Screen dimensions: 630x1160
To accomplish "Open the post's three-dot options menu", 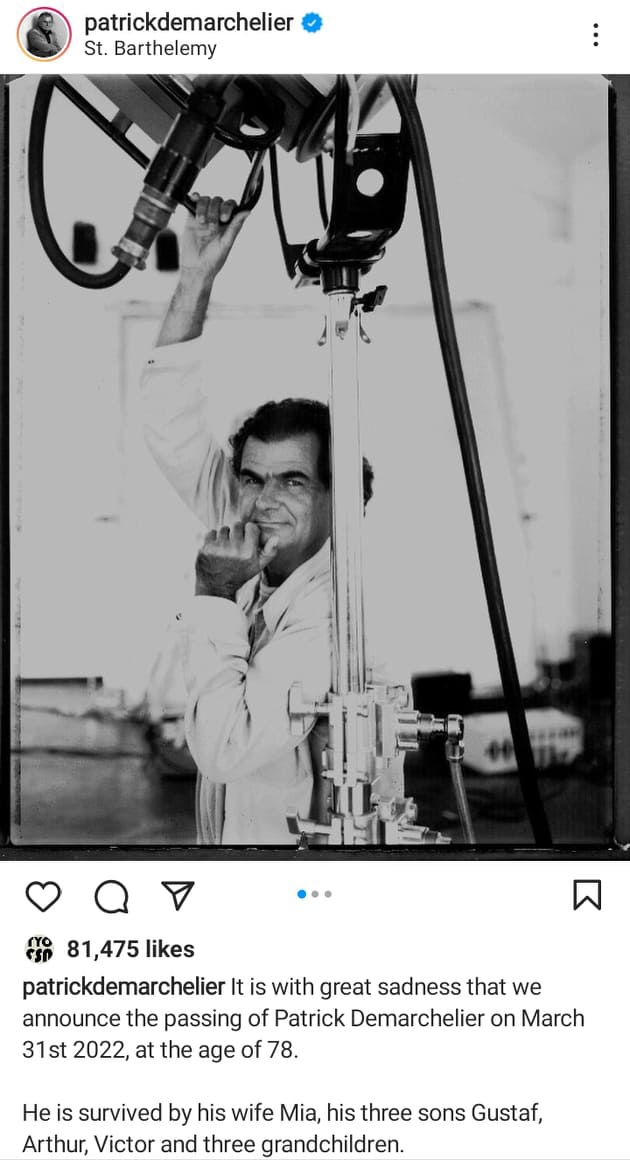I will (595, 35).
